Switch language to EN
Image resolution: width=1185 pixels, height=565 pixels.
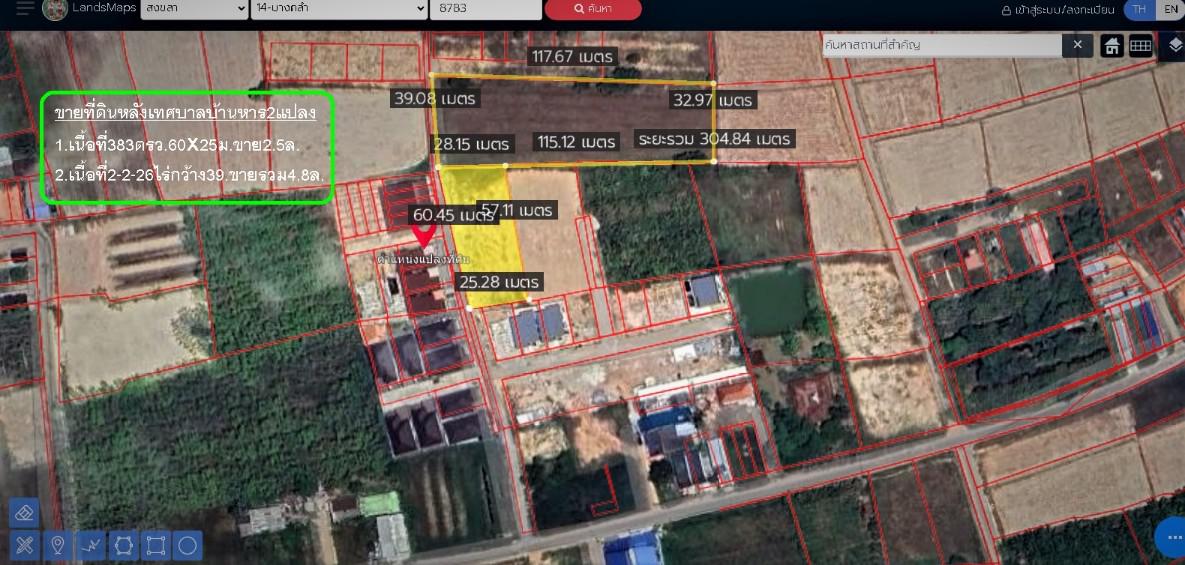click(x=1170, y=10)
